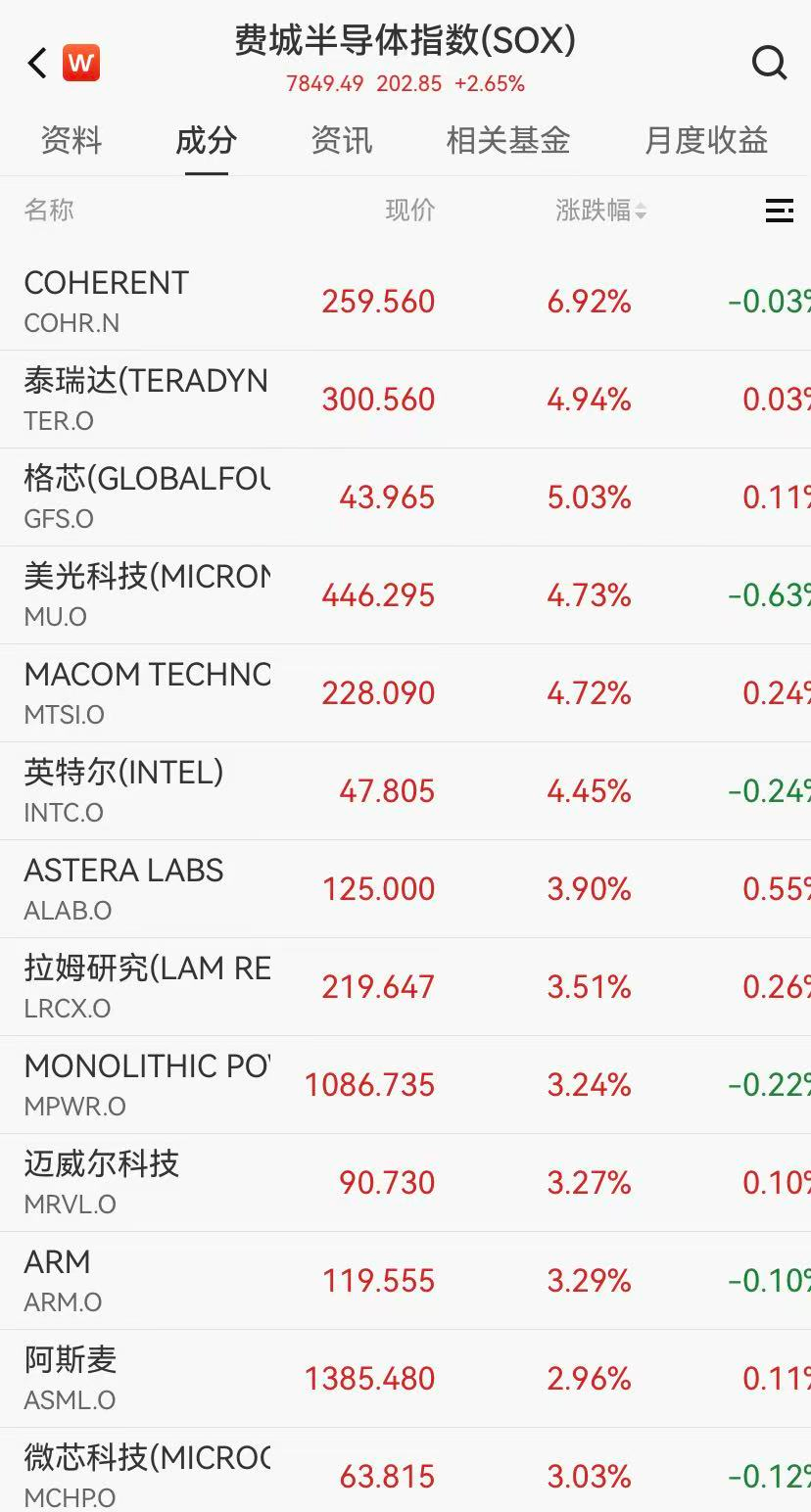This screenshot has width=811, height=1512.
Task: Switch to the 资料 tab
Action: [71, 140]
